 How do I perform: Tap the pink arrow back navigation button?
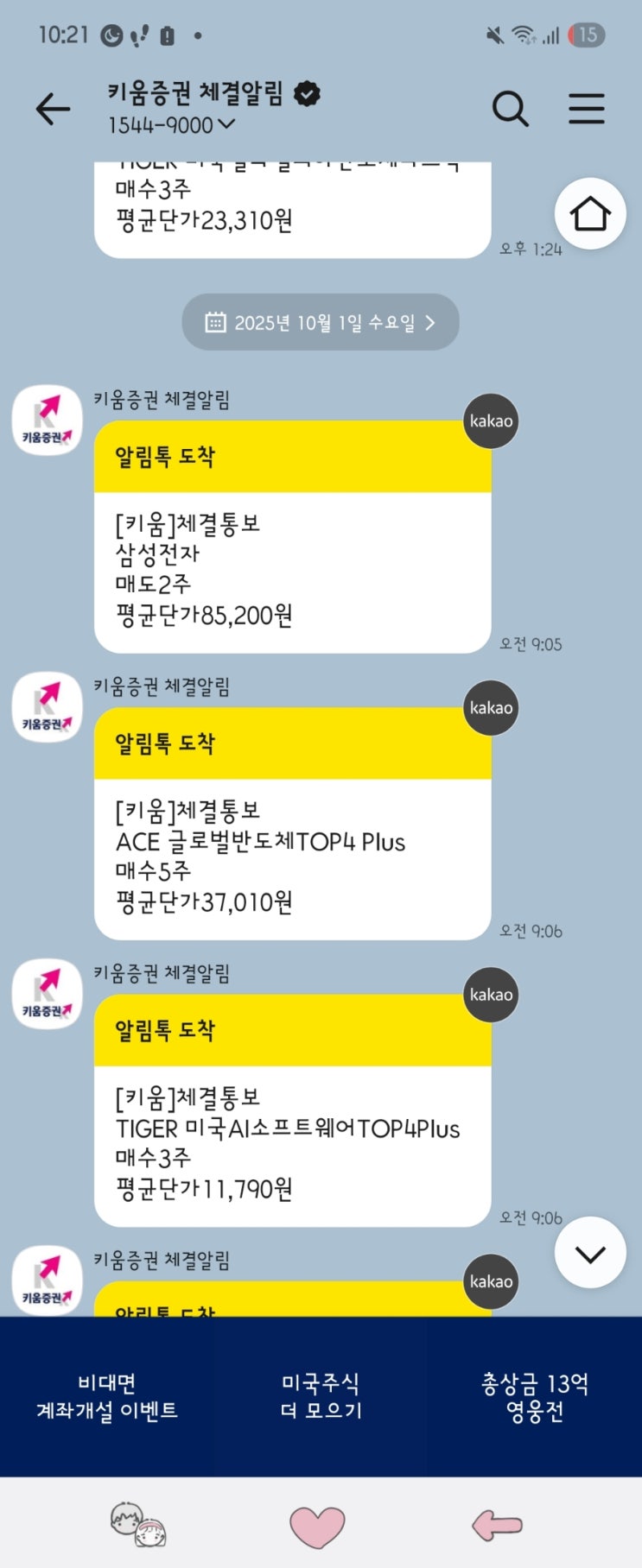[x=498, y=1525]
